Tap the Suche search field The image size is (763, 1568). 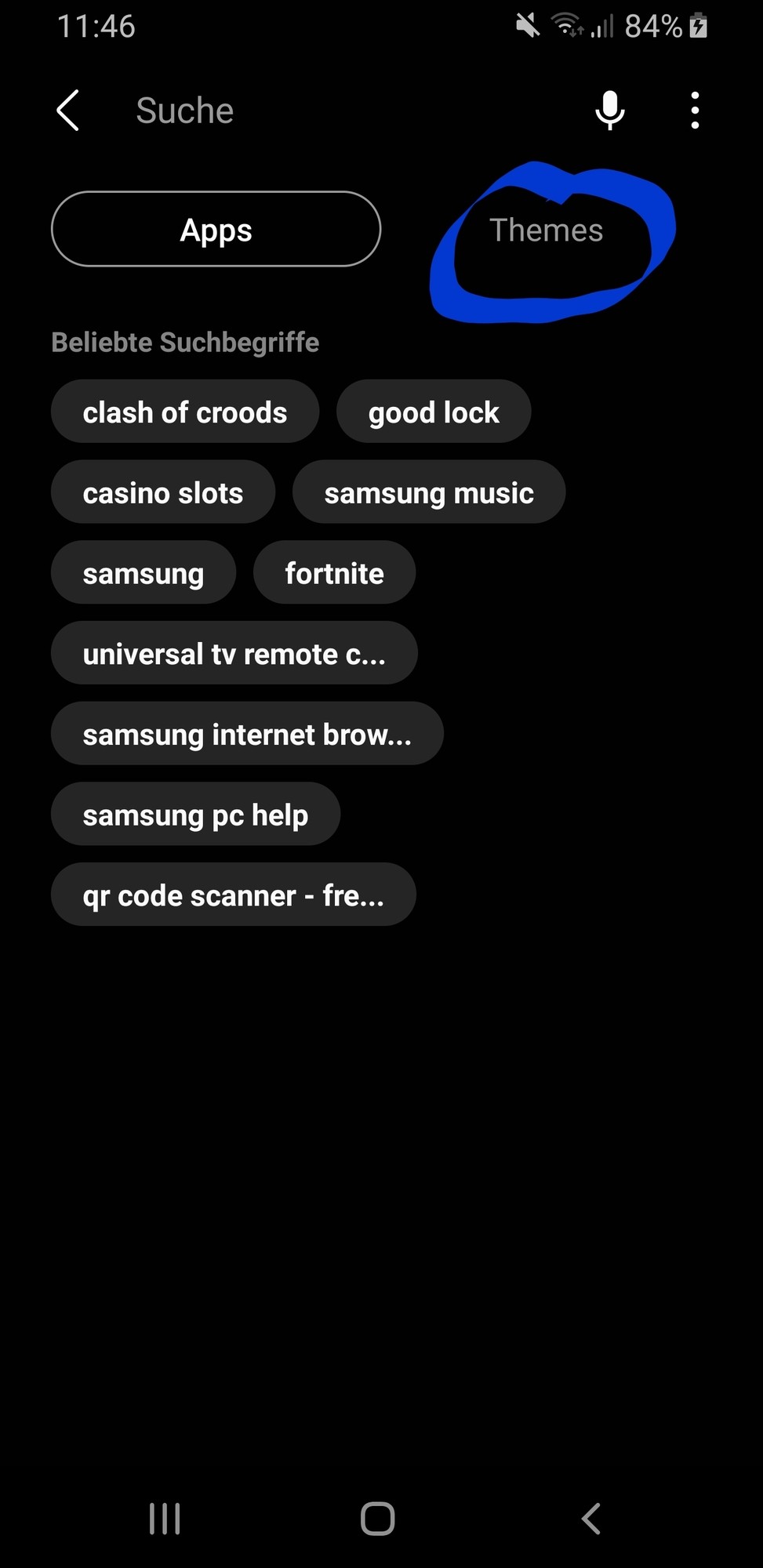coord(329,111)
